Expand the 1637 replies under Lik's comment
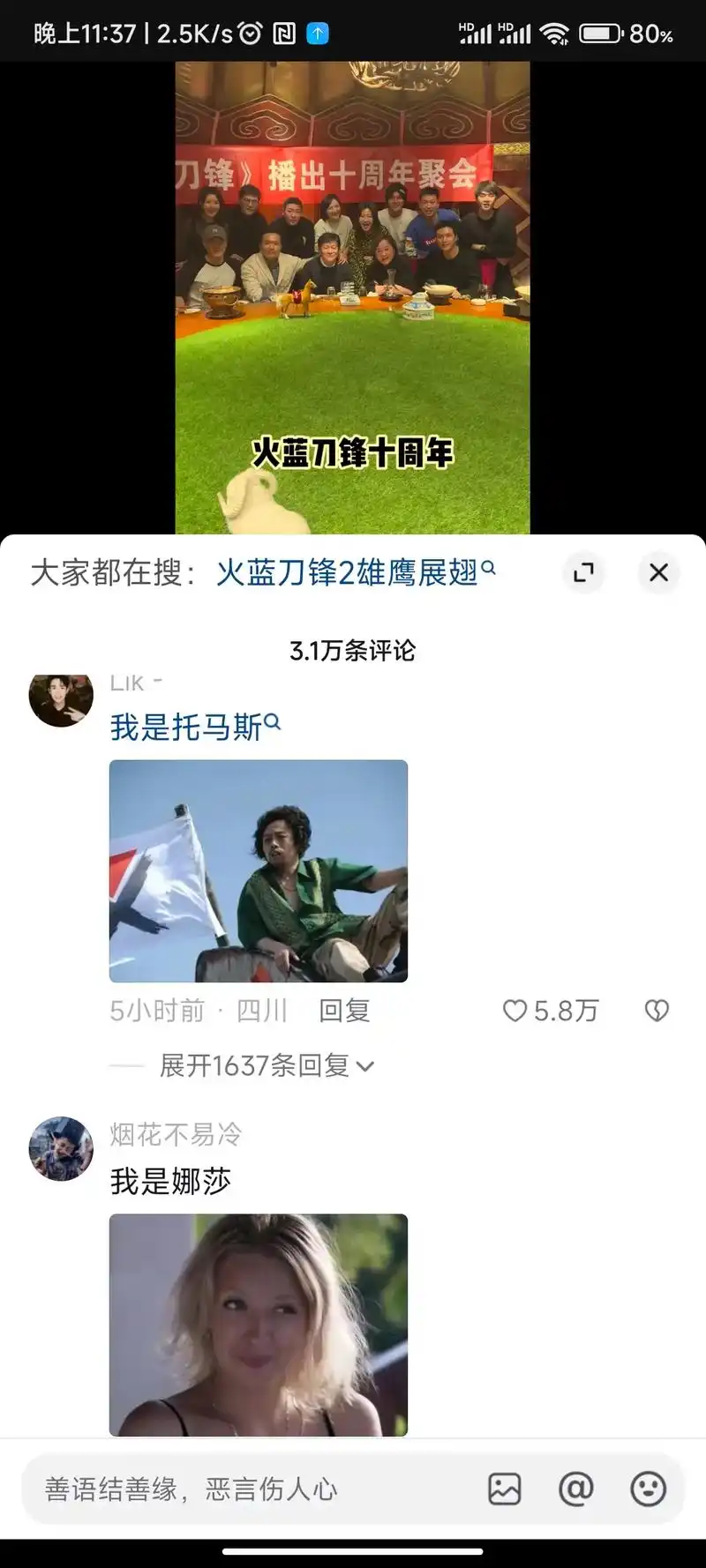 pos(256,1065)
